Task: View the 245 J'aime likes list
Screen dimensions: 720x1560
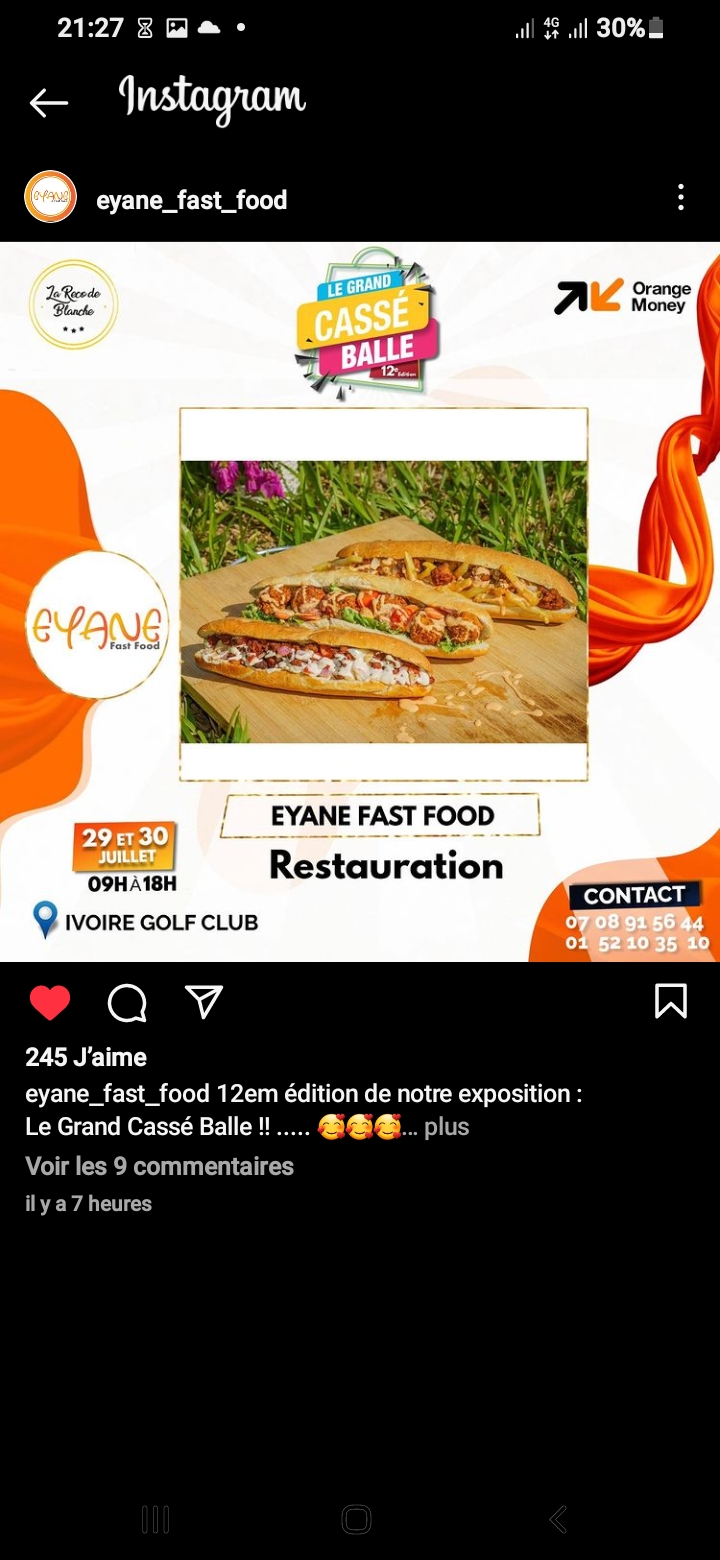Action: [x=86, y=1057]
